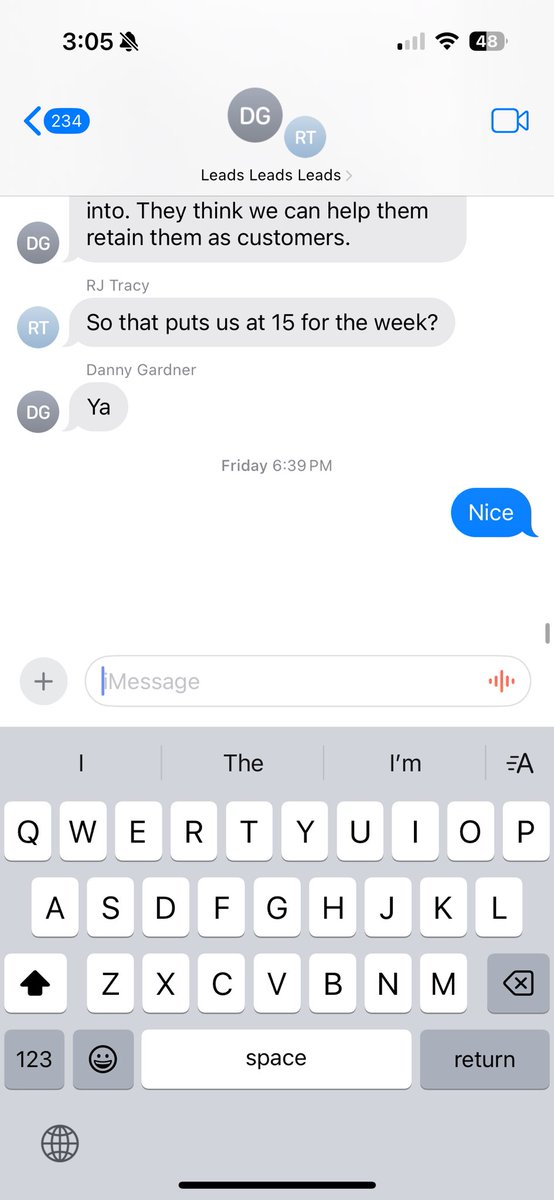554x1200 pixels.
Task: Open the text formatting options
Action: coord(520,764)
